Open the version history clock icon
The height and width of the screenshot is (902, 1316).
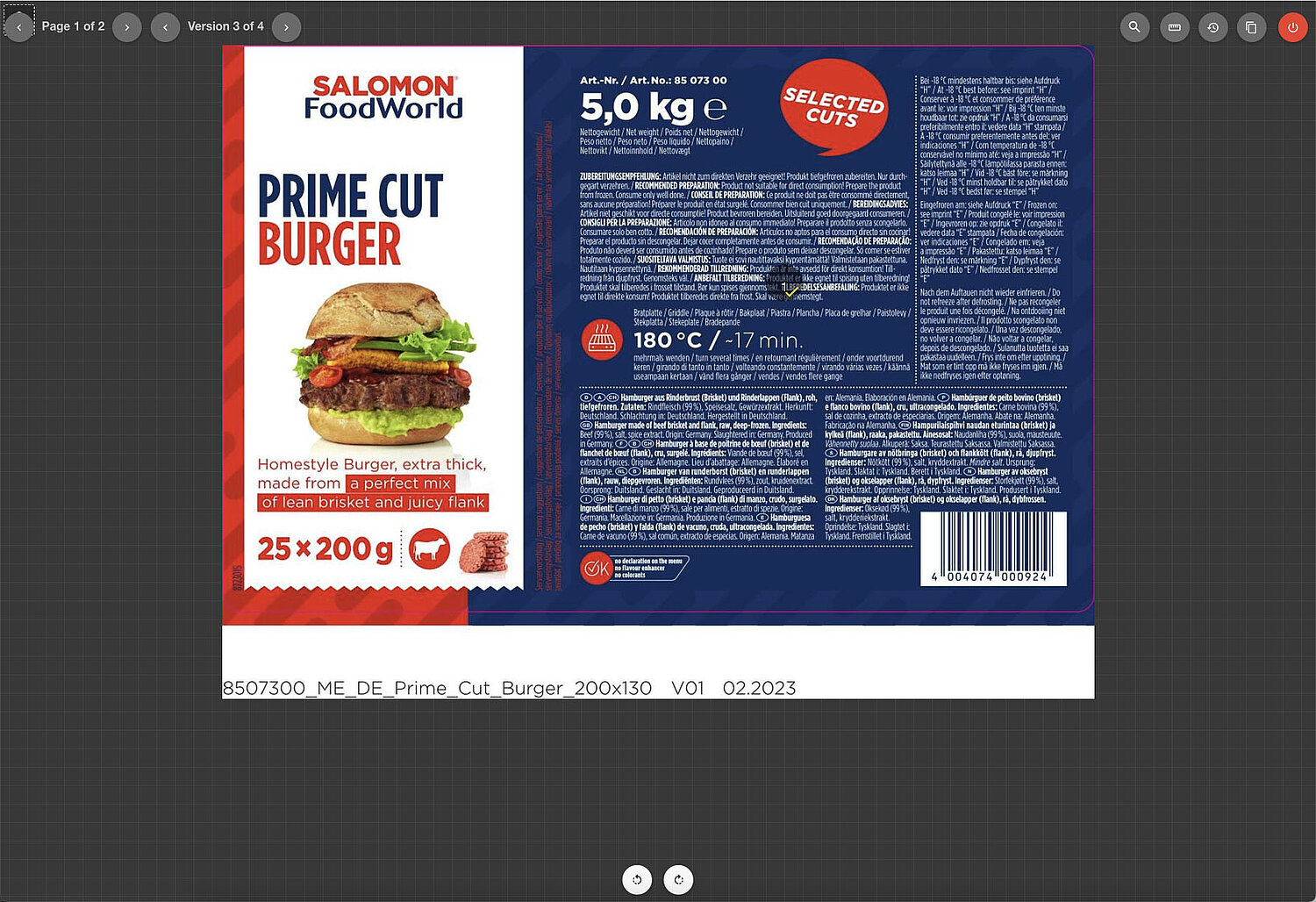tap(1212, 27)
